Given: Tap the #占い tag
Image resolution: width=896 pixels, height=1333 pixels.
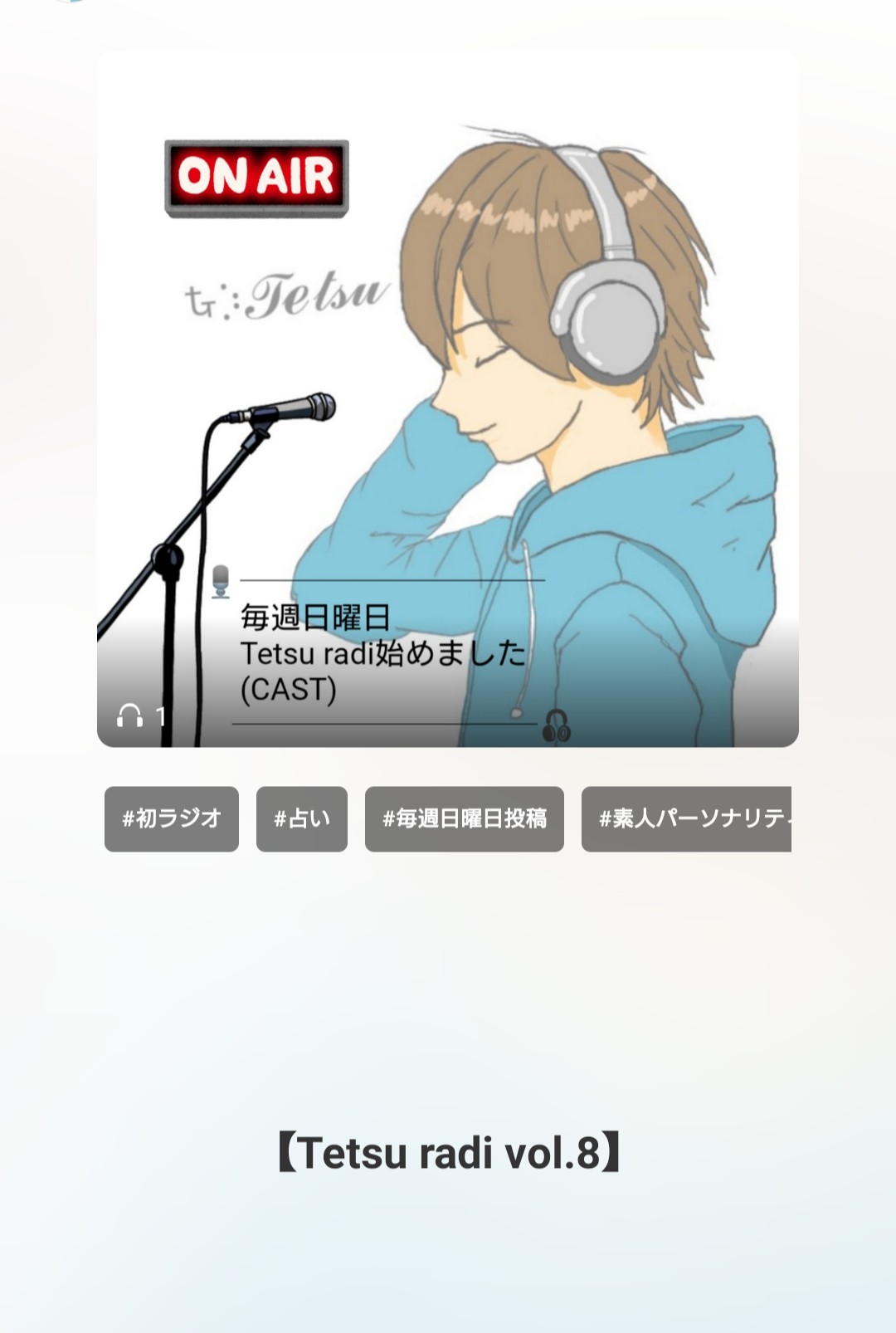Looking at the screenshot, I should pos(302,819).
